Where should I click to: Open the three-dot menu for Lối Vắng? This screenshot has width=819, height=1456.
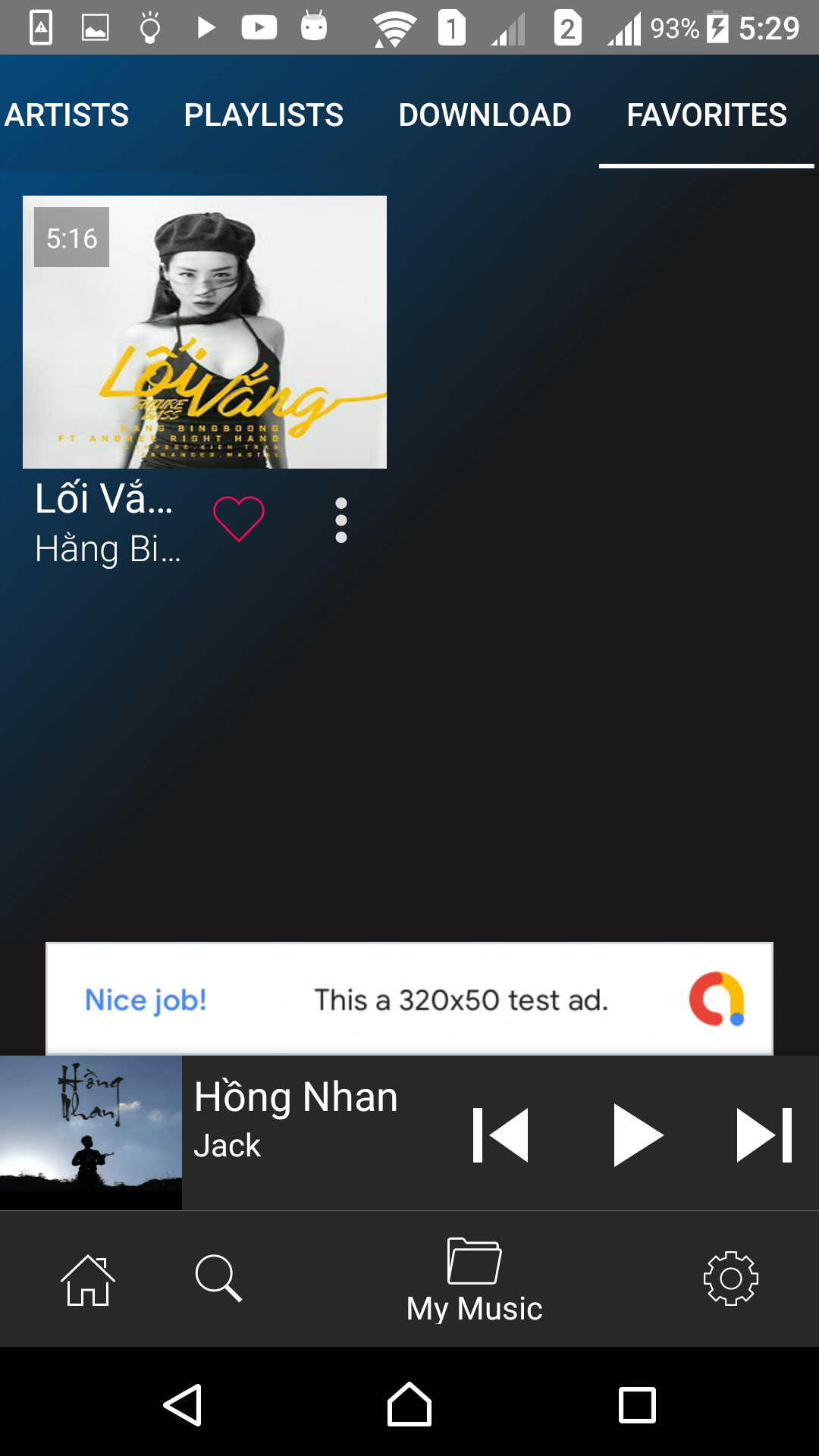click(x=341, y=520)
